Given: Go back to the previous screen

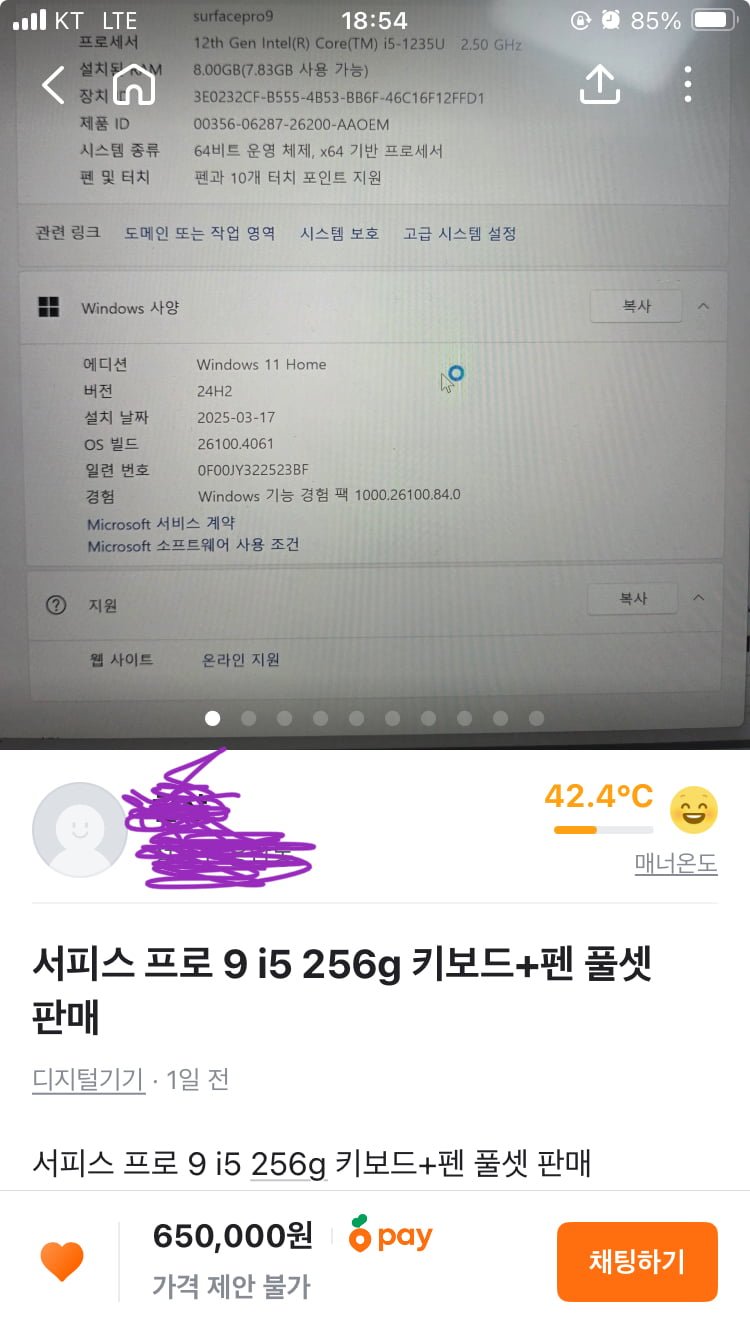Looking at the screenshot, I should pos(53,85).
